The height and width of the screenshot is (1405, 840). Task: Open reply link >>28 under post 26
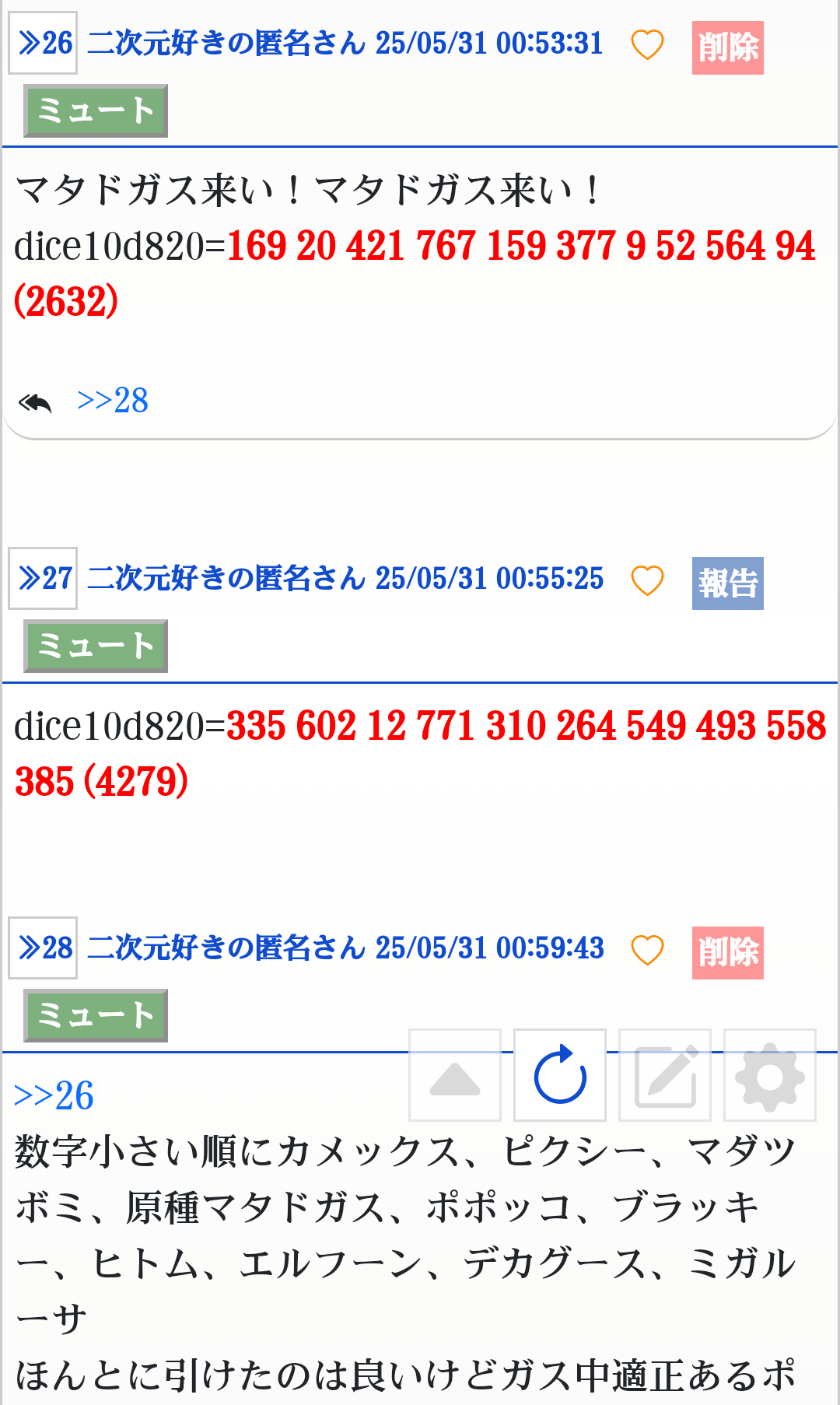[x=113, y=401]
